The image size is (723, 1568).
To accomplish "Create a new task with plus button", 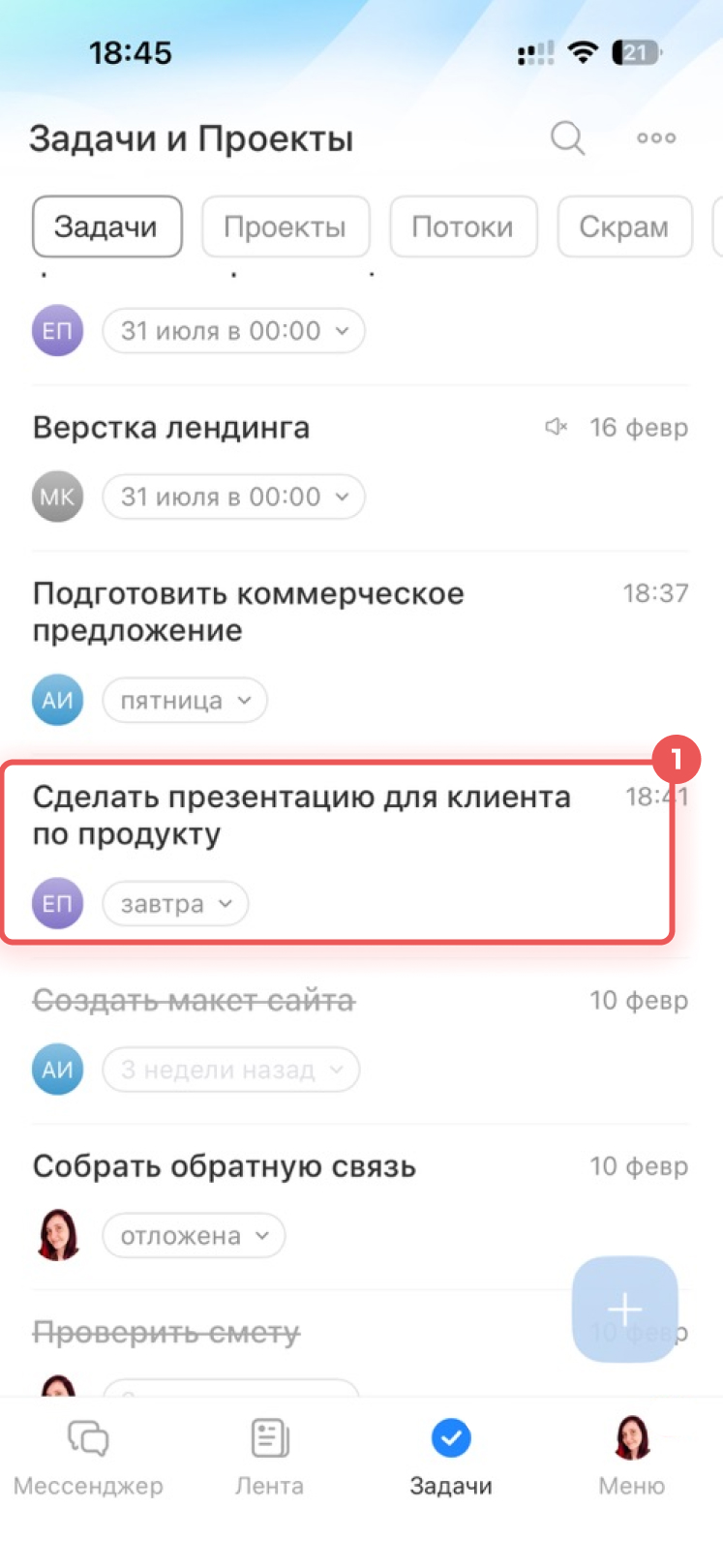I will (624, 1309).
